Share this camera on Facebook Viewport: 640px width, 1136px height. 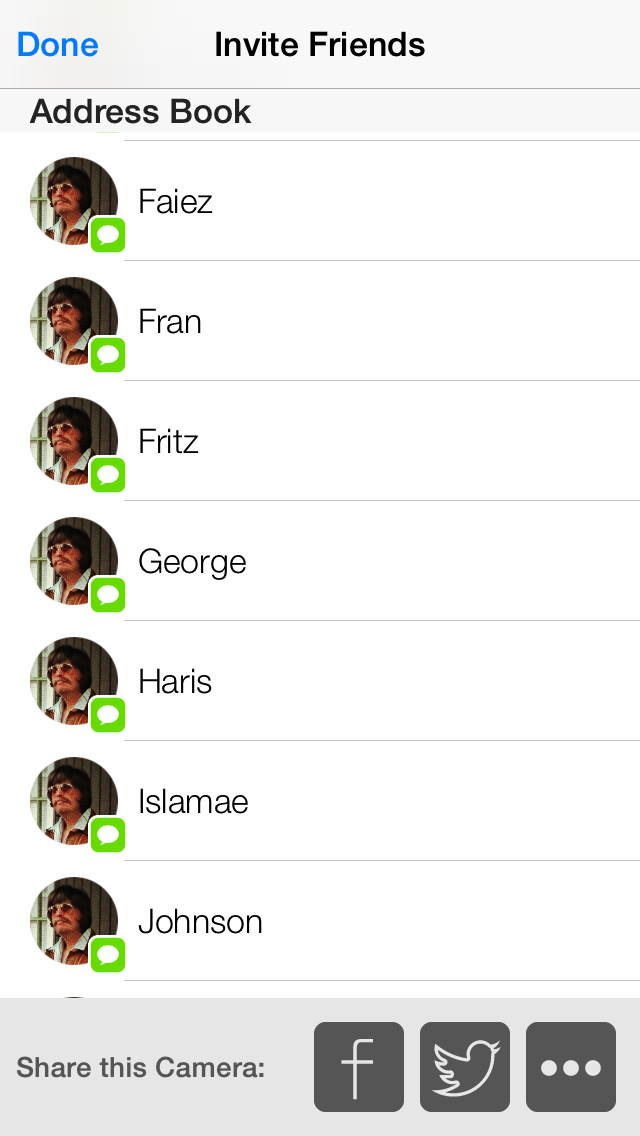359,1067
